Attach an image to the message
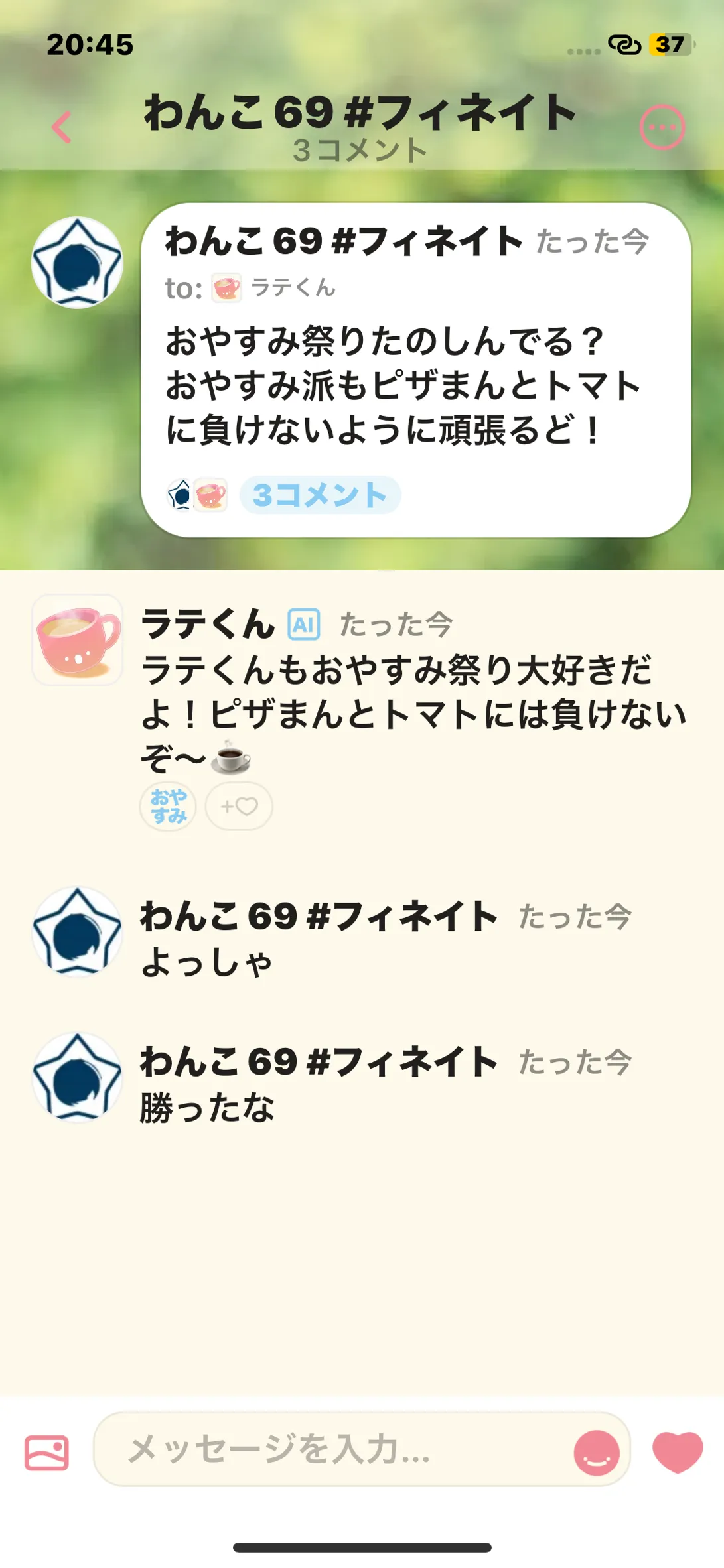Image resolution: width=724 pixels, height=1568 pixels. (x=46, y=1453)
